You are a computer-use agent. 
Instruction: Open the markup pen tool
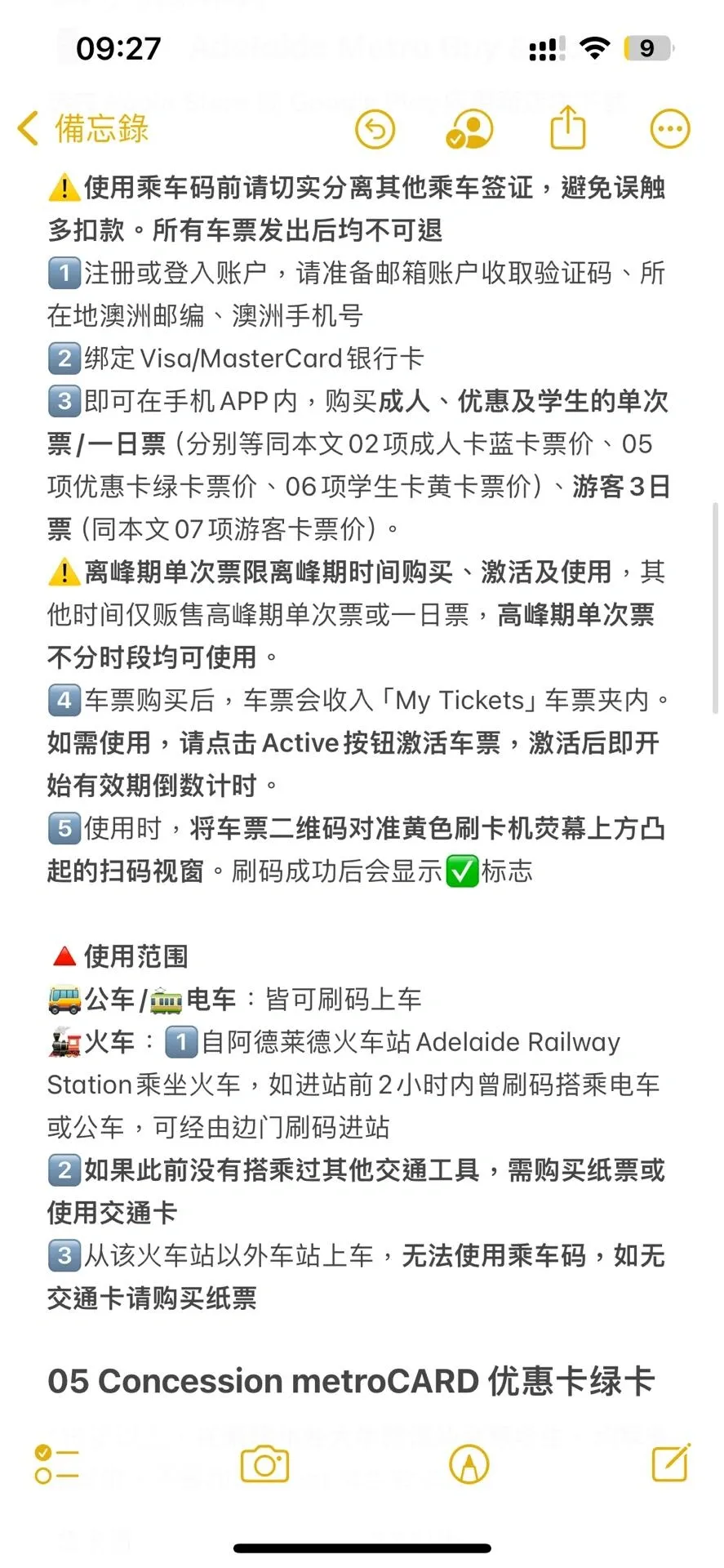(469, 1464)
